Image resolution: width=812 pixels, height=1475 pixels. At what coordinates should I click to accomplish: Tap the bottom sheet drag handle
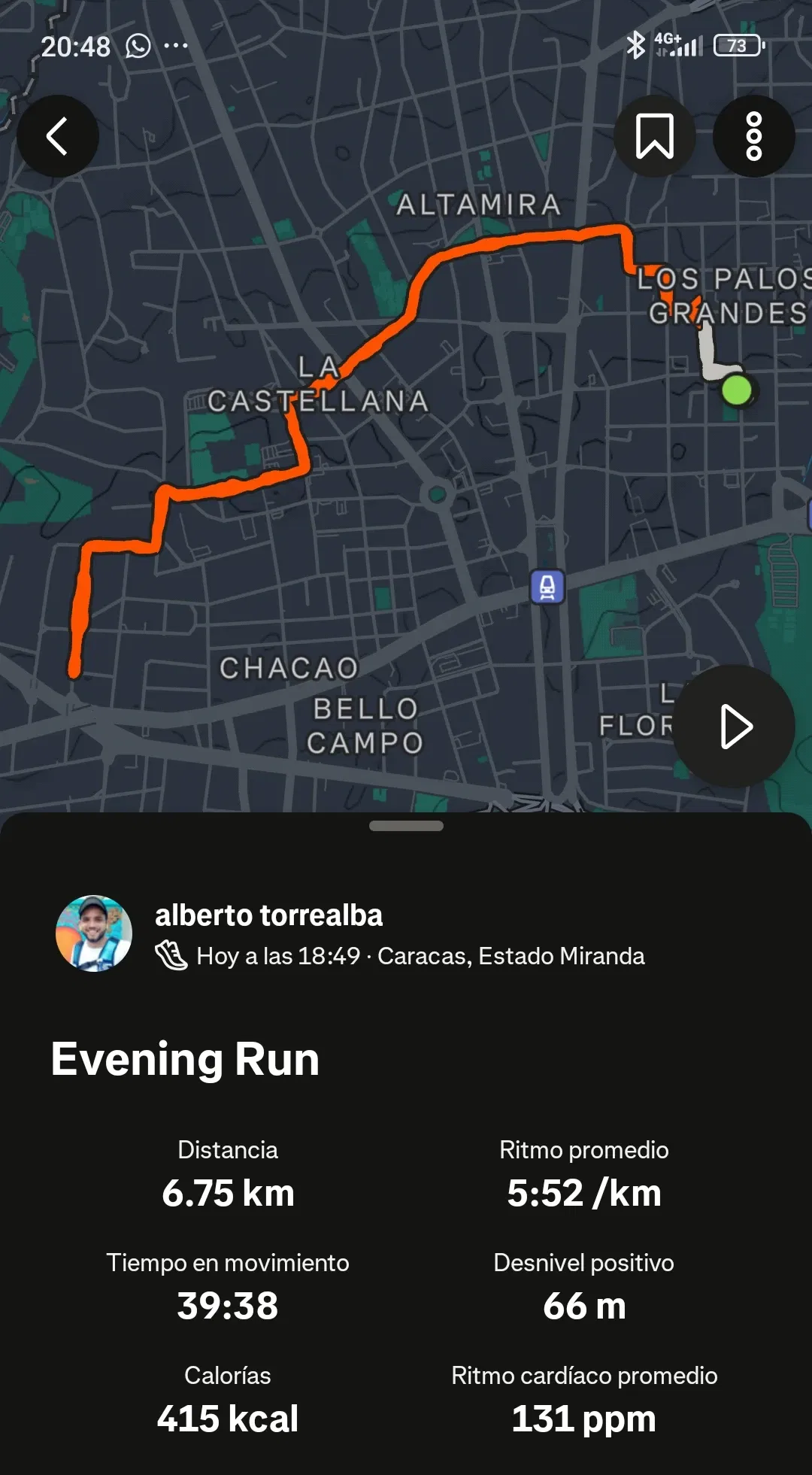point(406,826)
